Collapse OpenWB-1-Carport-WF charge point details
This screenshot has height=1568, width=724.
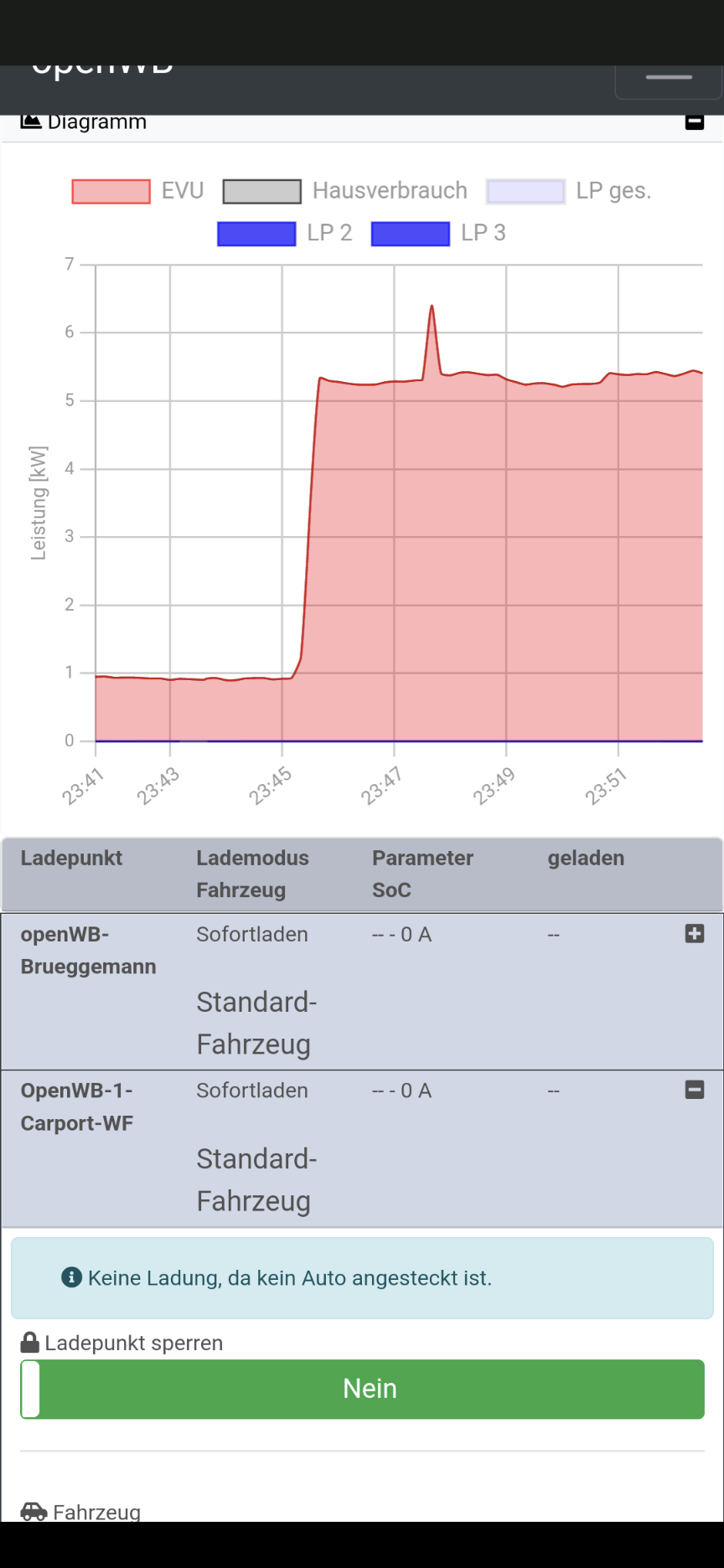click(694, 1090)
